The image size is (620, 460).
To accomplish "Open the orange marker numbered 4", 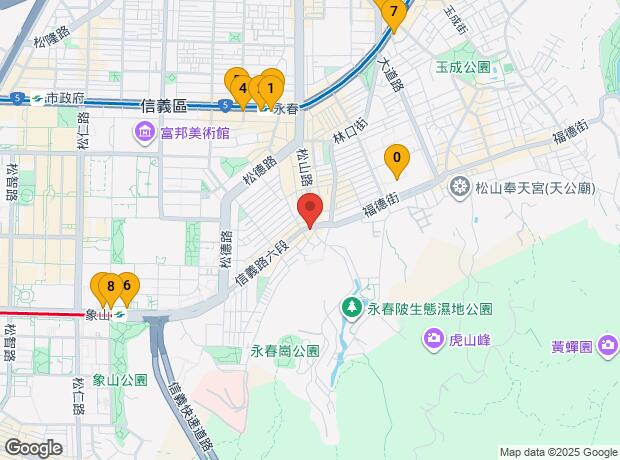I will [x=242, y=88].
